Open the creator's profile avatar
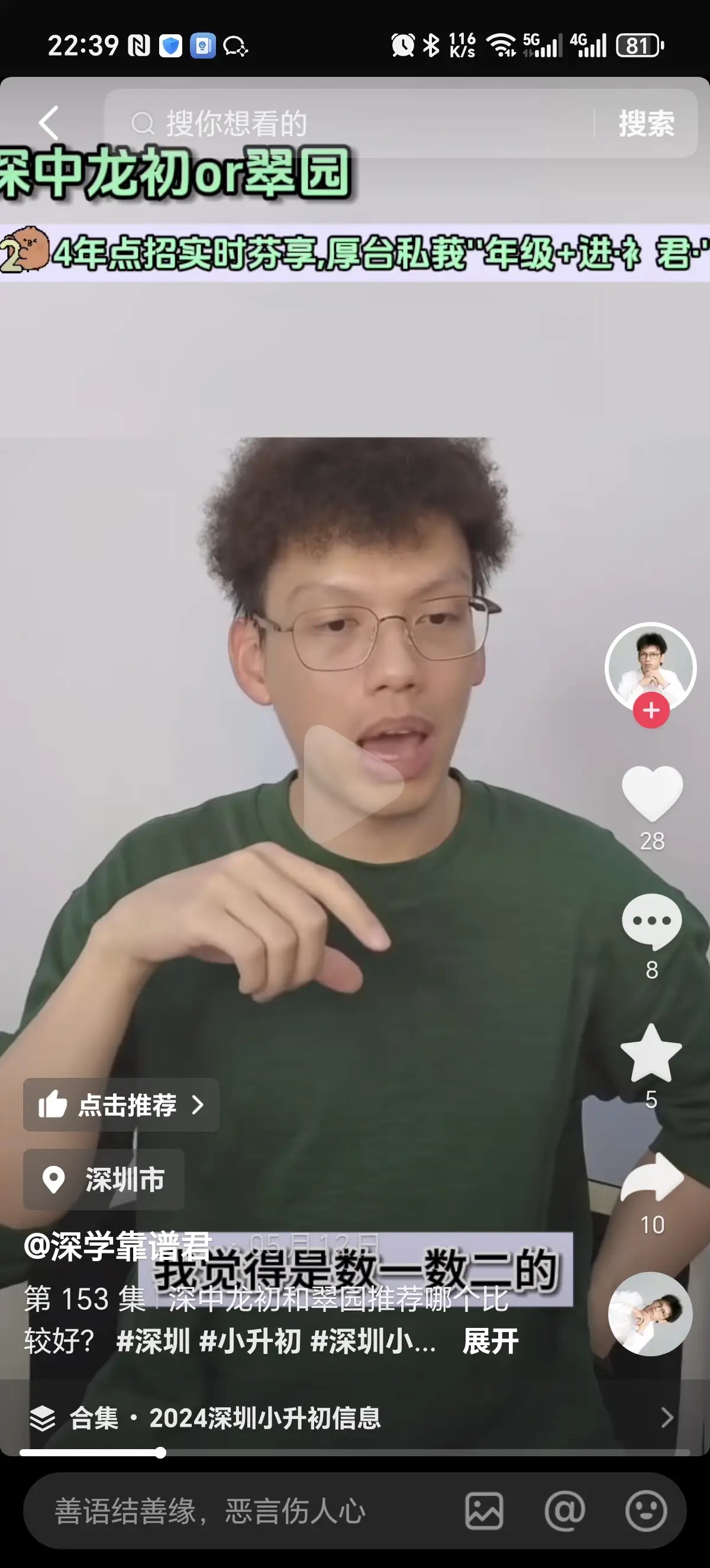The height and width of the screenshot is (1568, 710). (x=650, y=666)
